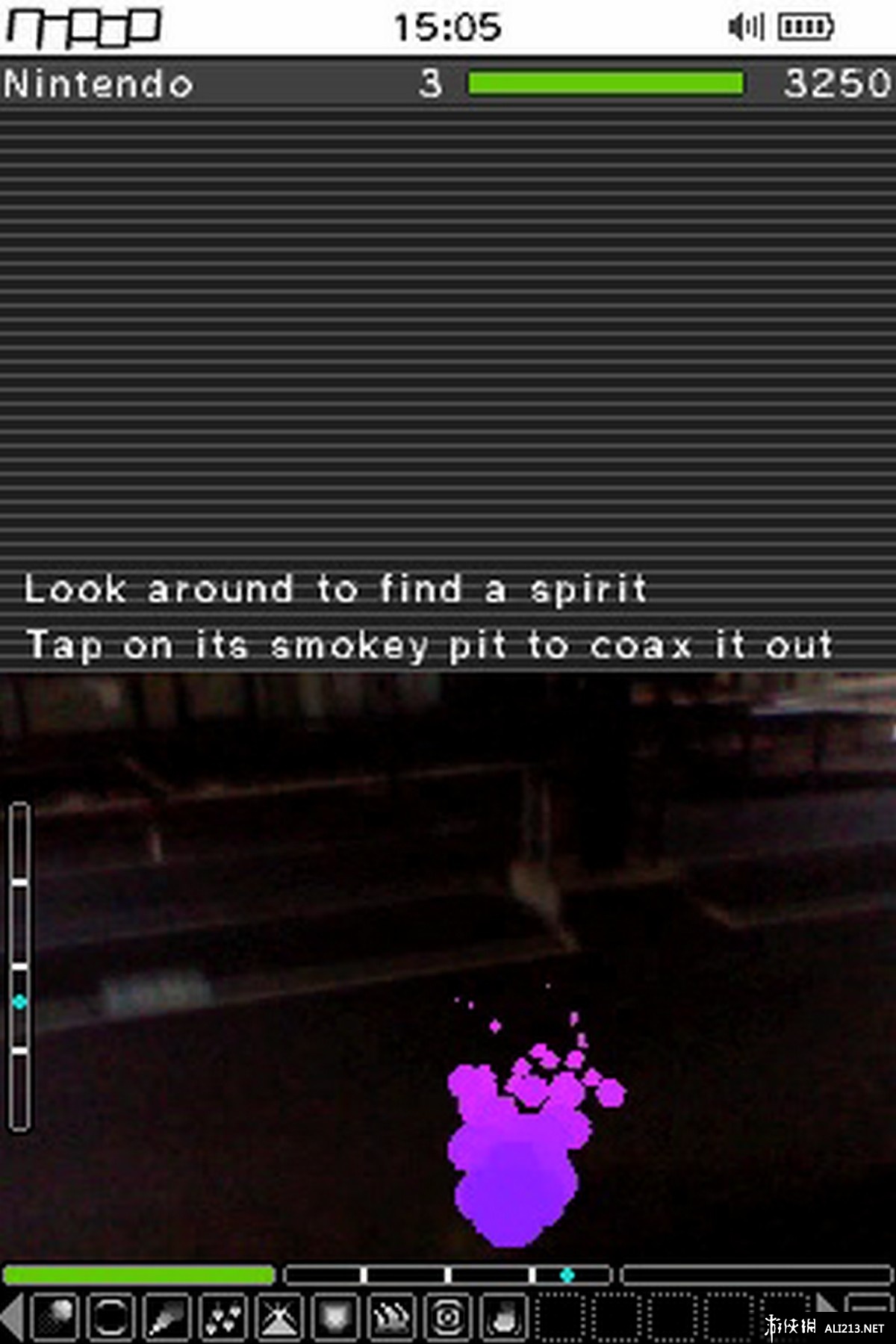
Task: Select the light burst cone tool
Action: tap(279, 1318)
